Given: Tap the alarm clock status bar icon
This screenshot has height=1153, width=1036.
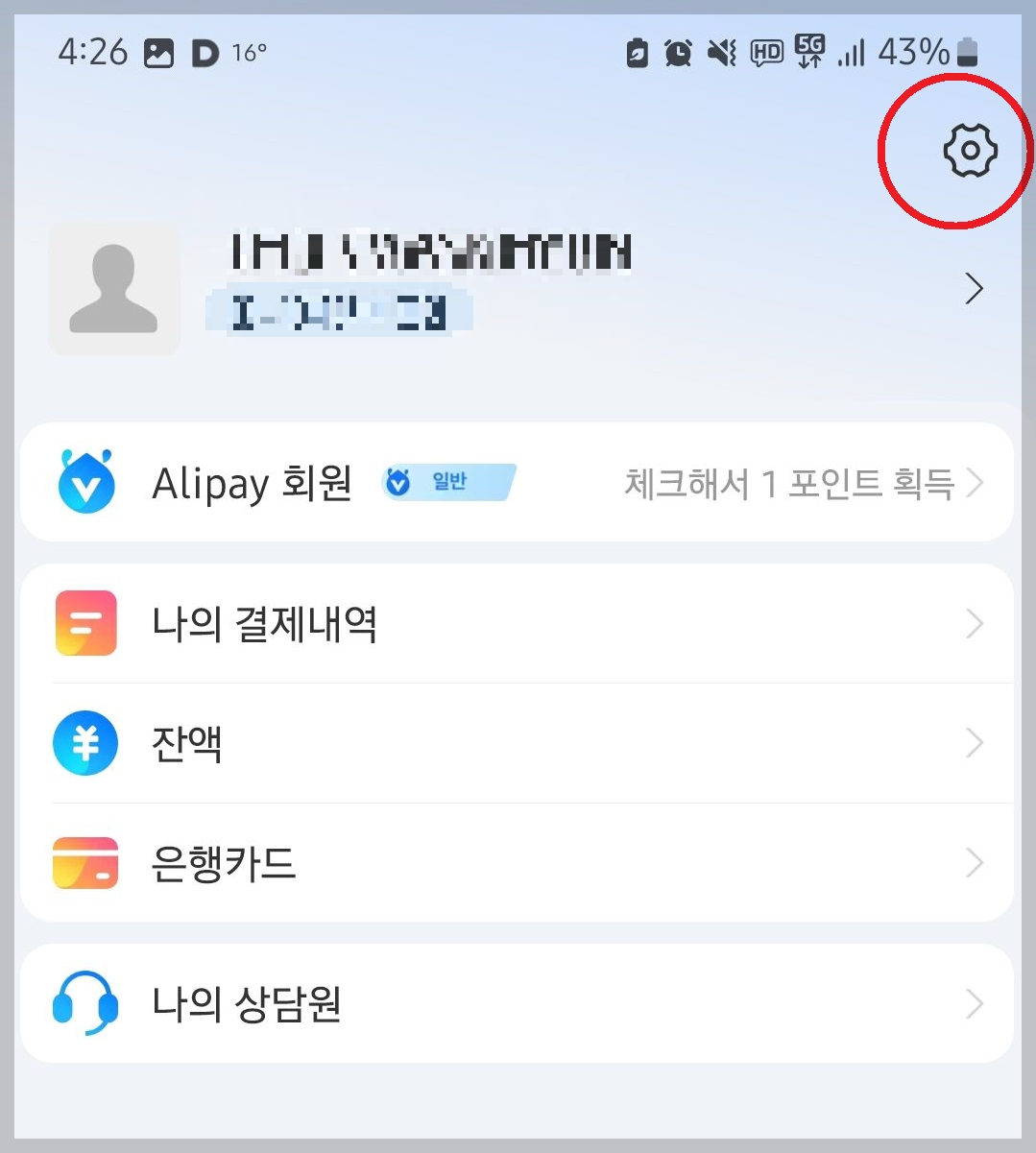Looking at the screenshot, I should tap(678, 53).
